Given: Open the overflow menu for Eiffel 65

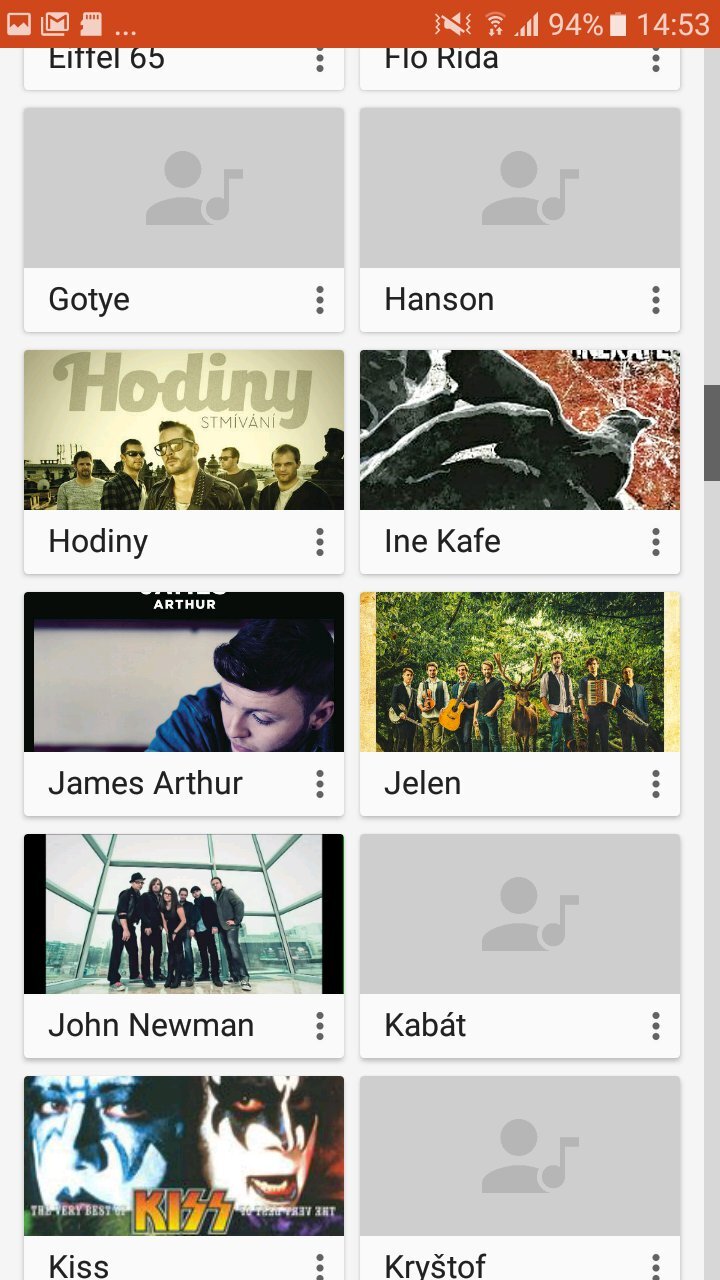Looking at the screenshot, I should 320,60.
